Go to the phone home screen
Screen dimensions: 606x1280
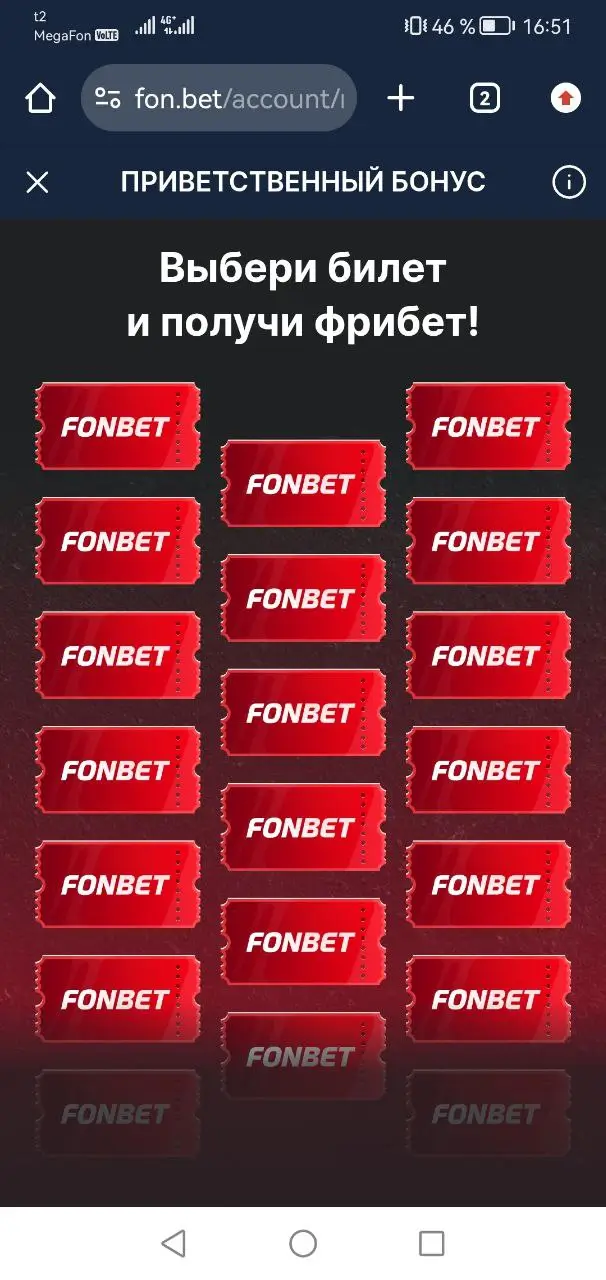[303, 1243]
